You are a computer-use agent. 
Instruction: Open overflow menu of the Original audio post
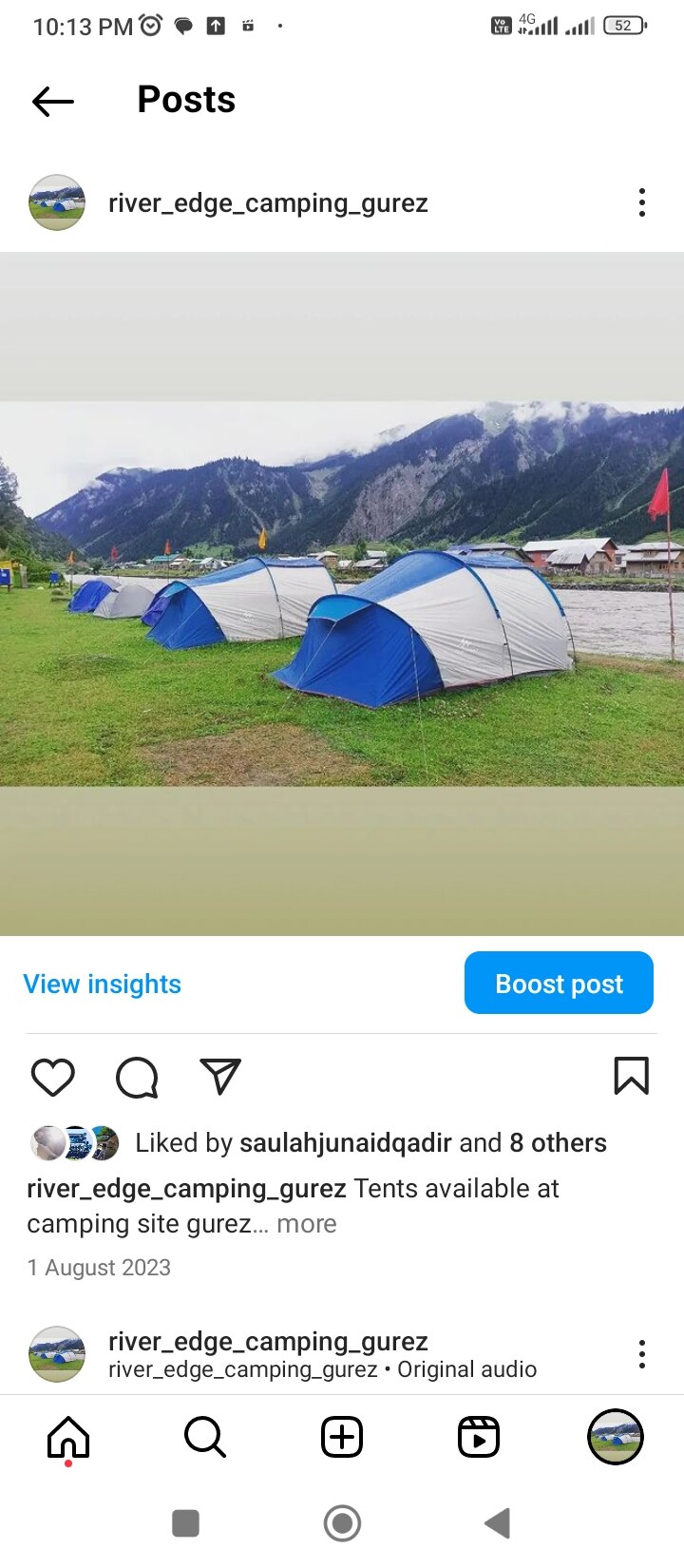tap(642, 1353)
